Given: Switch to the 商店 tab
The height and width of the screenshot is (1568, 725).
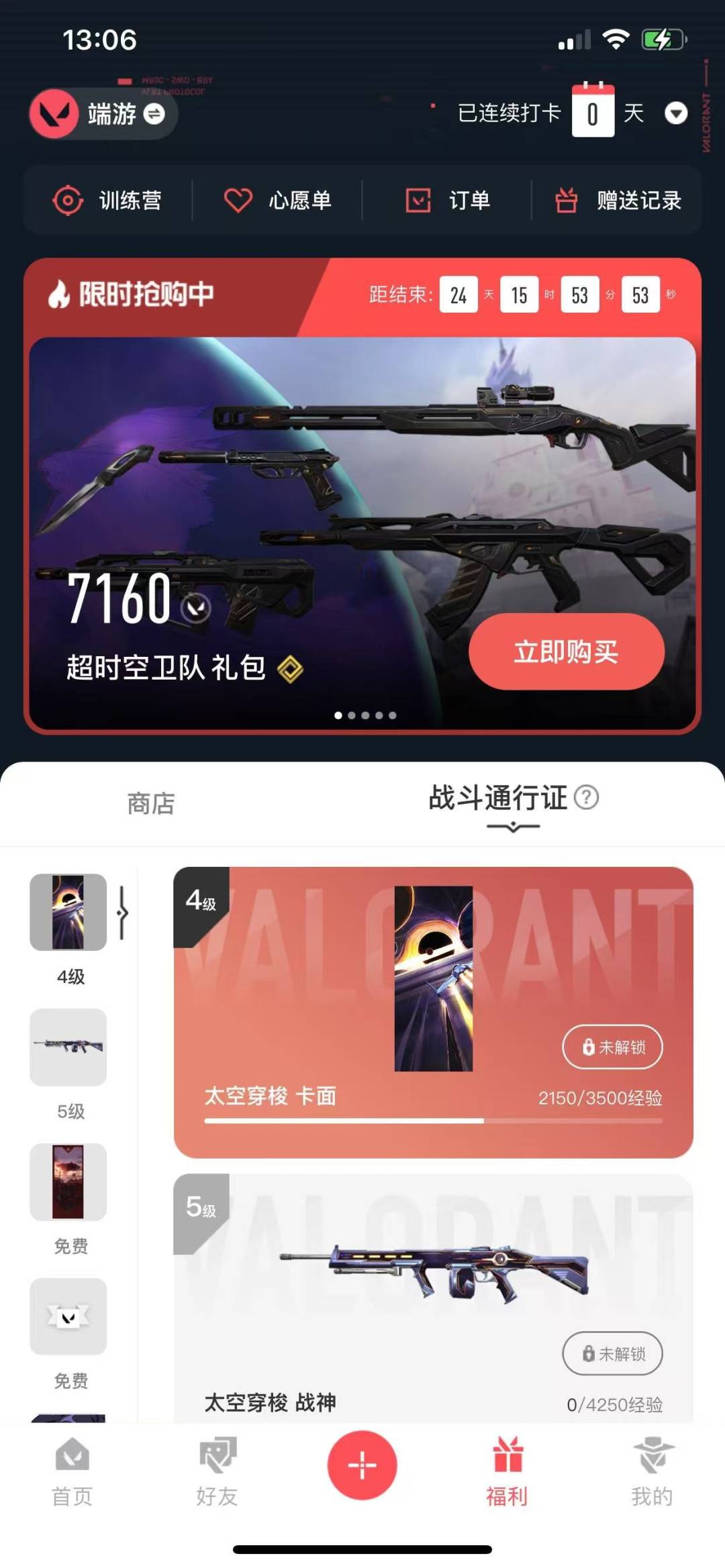Looking at the screenshot, I should pyautogui.click(x=151, y=803).
